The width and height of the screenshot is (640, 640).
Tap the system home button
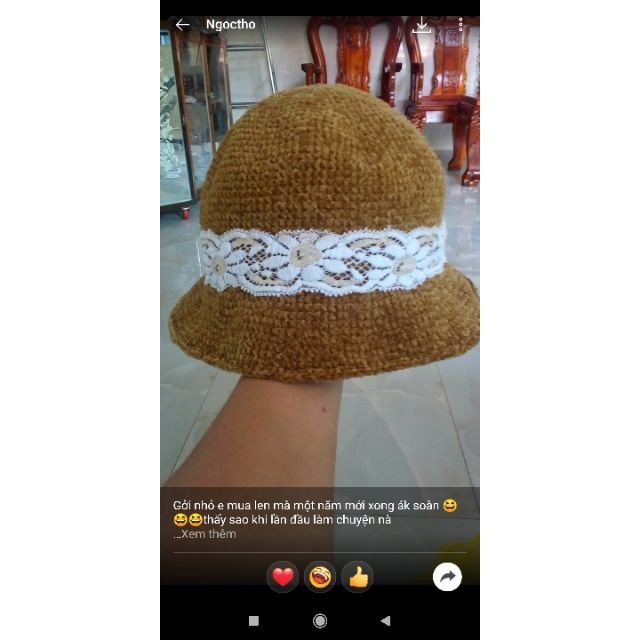(320, 621)
